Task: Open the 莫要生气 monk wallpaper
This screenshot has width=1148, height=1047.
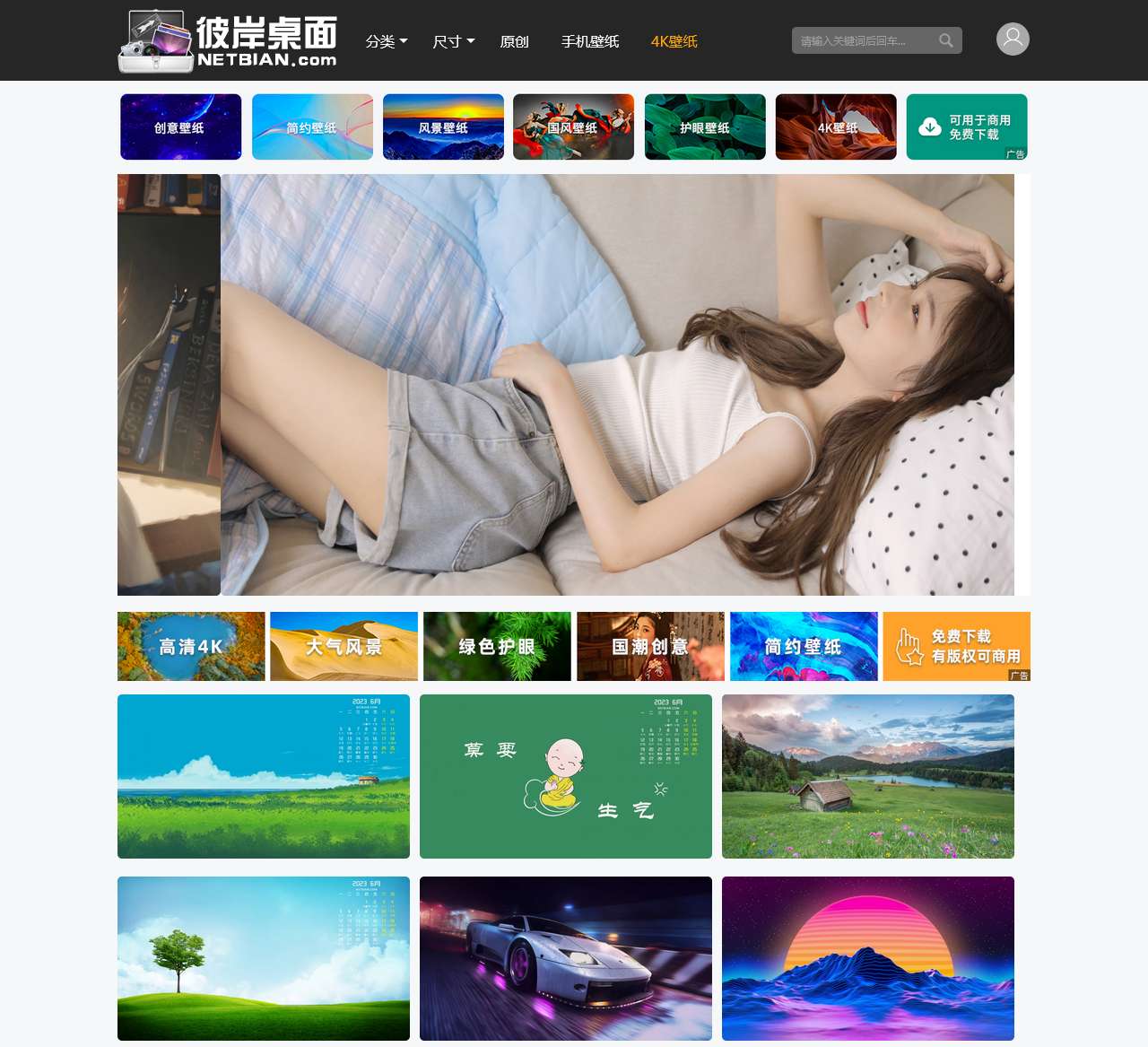Action: coord(565,776)
